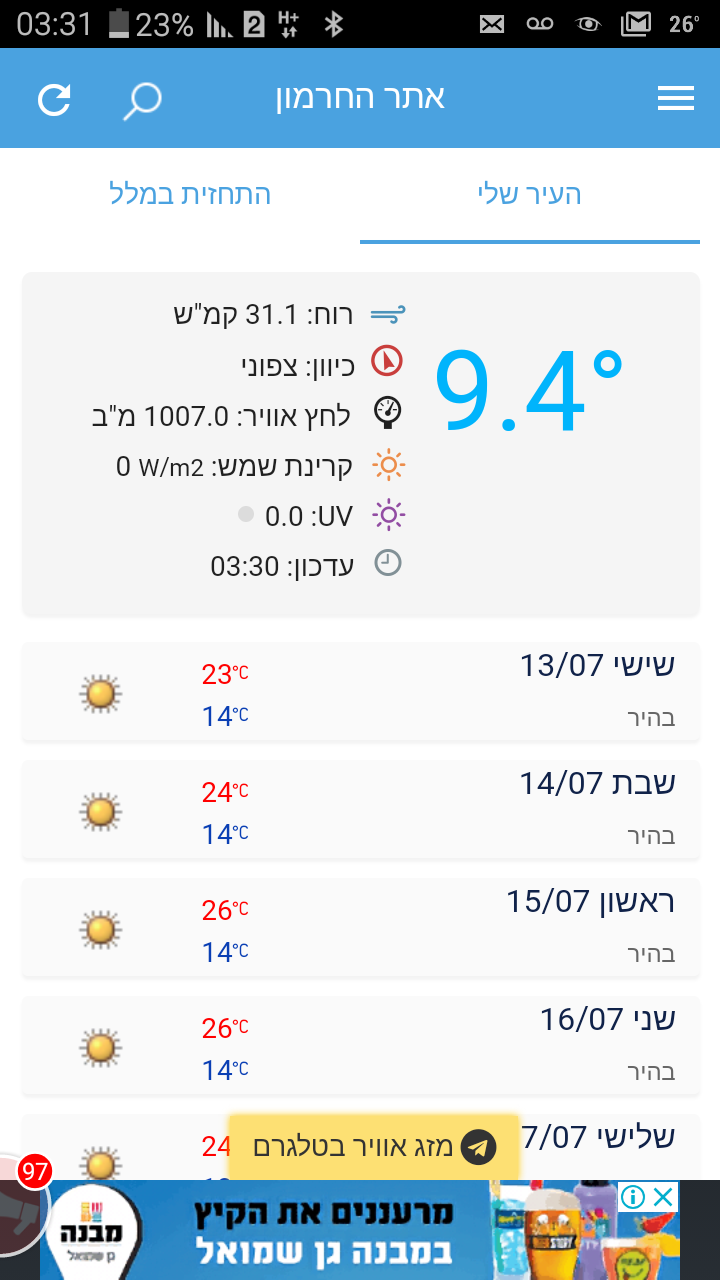Close the bottom ad banner
This screenshot has height=1280, width=720.
[x=663, y=1196]
